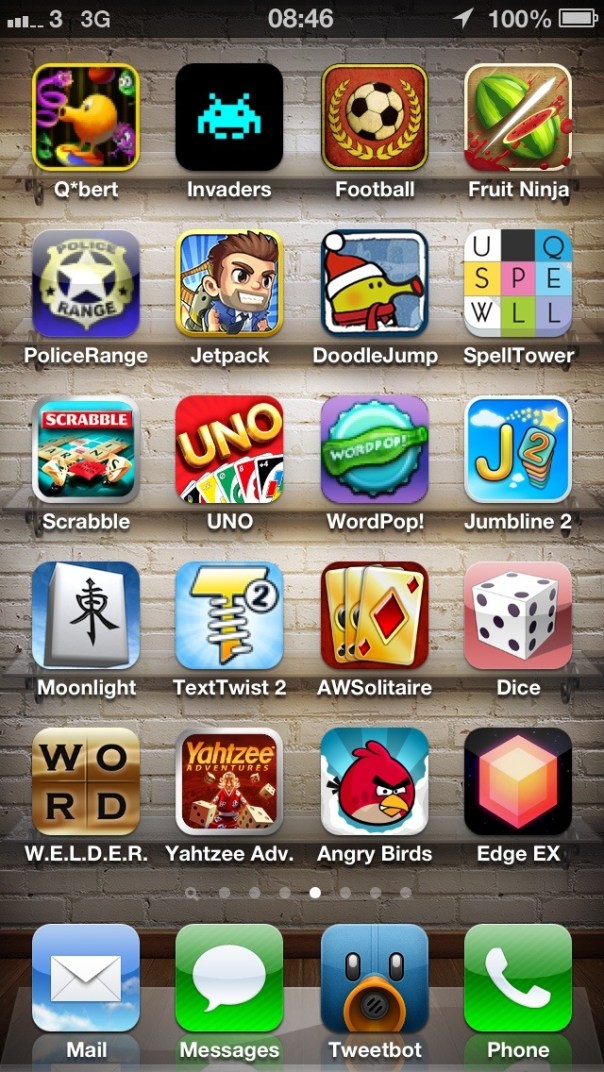Open Messages from the dock

tap(229, 980)
